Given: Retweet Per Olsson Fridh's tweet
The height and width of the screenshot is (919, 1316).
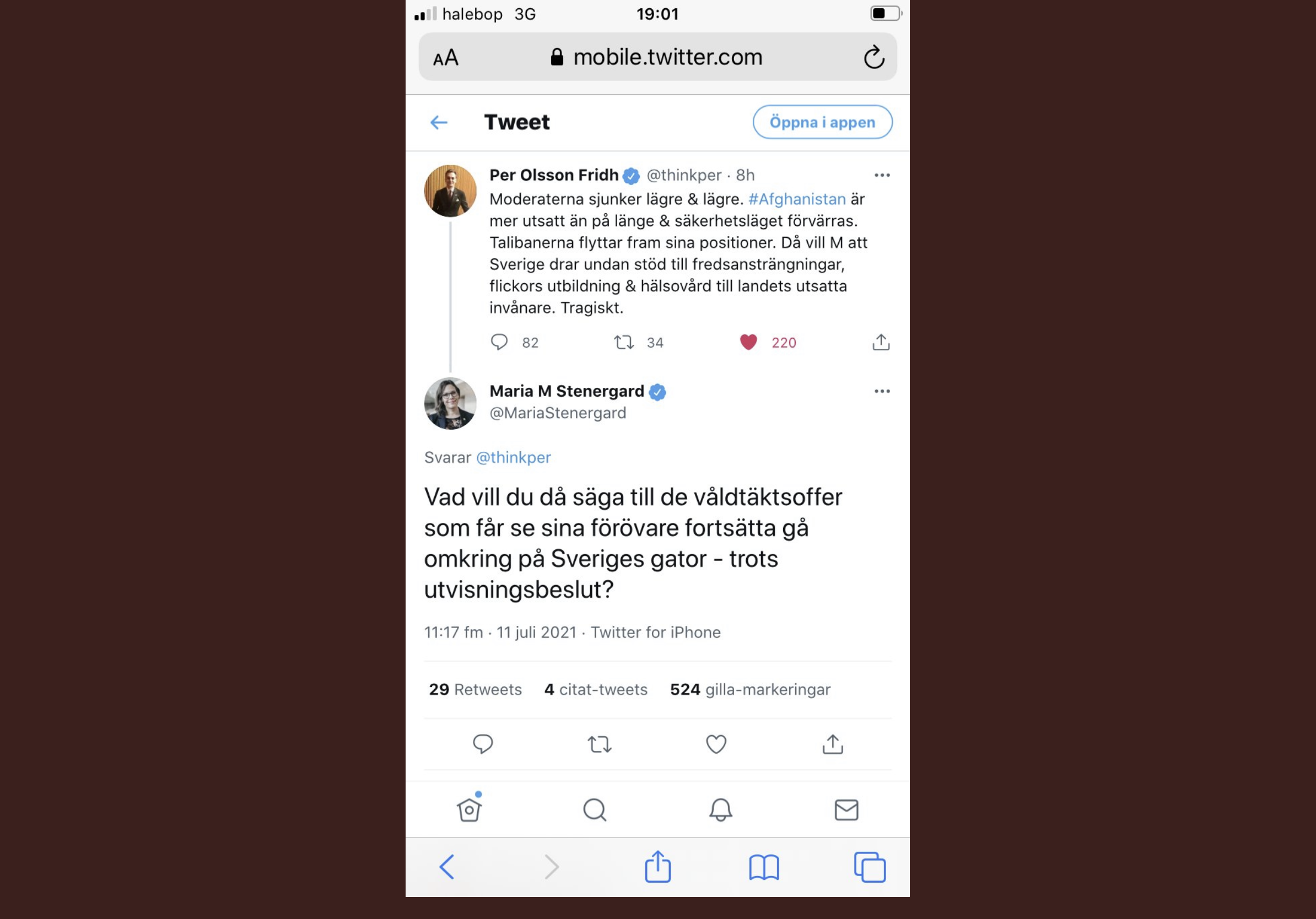Looking at the screenshot, I should click(624, 342).
